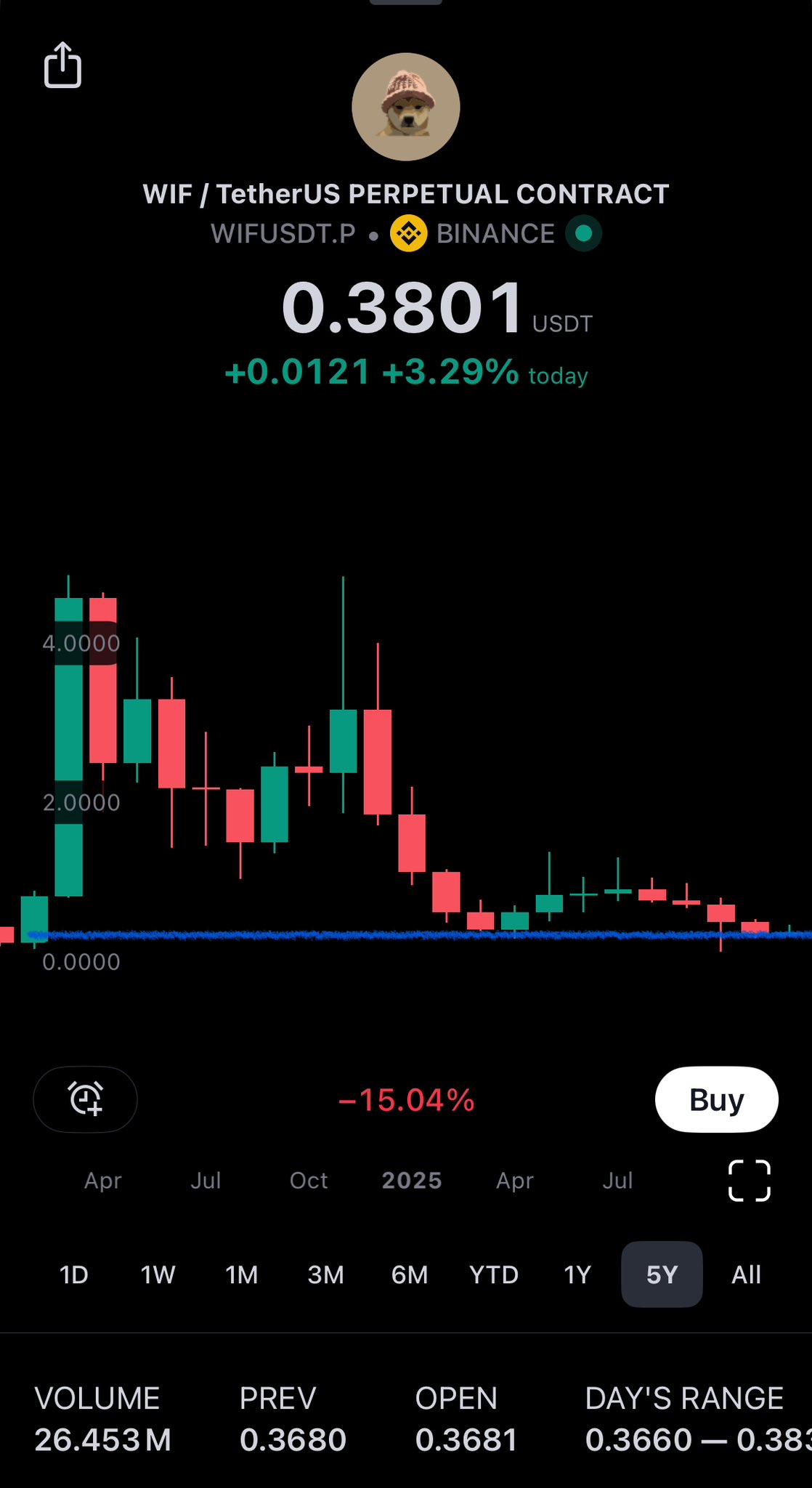View the 1Y chart range
812x1488 pixels.
[577, 1274]
